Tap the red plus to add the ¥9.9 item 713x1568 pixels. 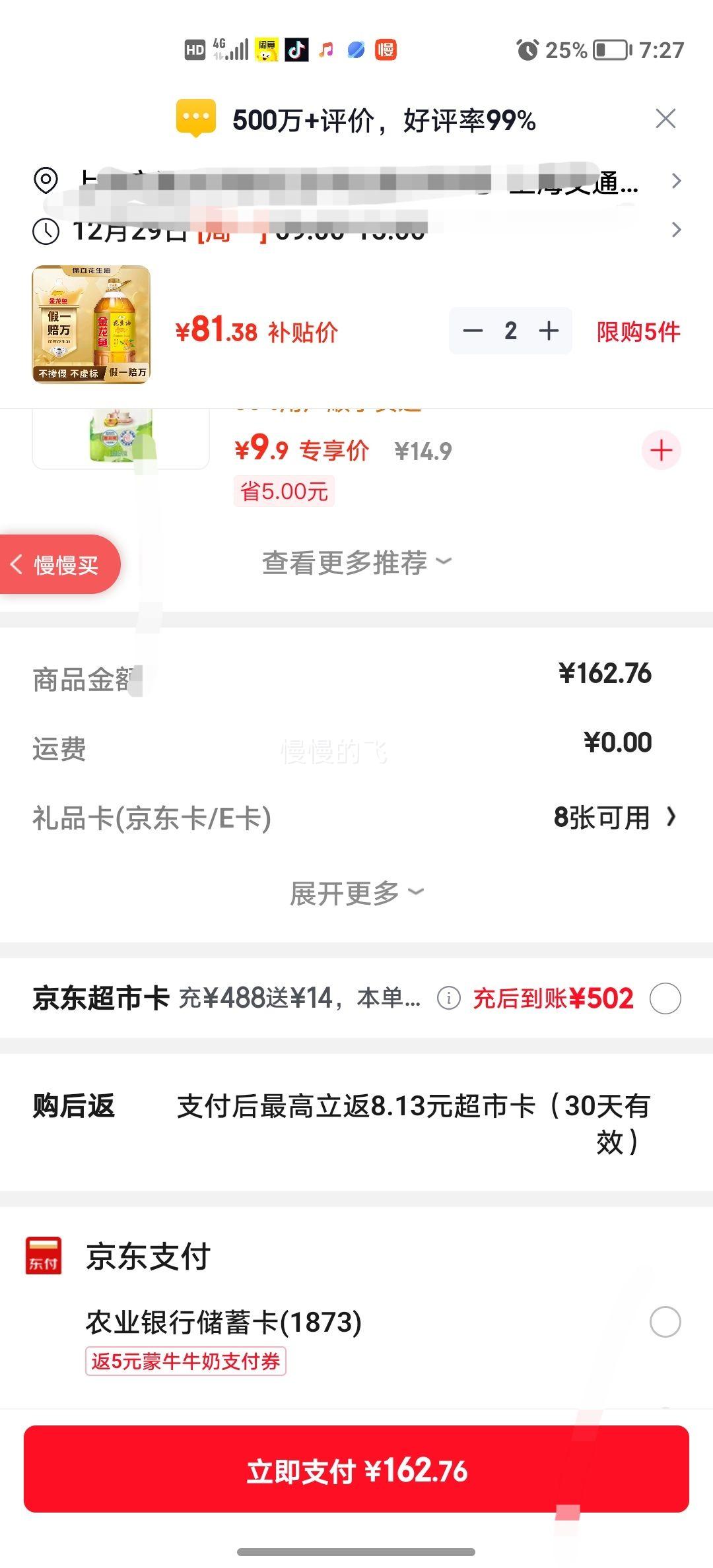[x=661, y=449]
